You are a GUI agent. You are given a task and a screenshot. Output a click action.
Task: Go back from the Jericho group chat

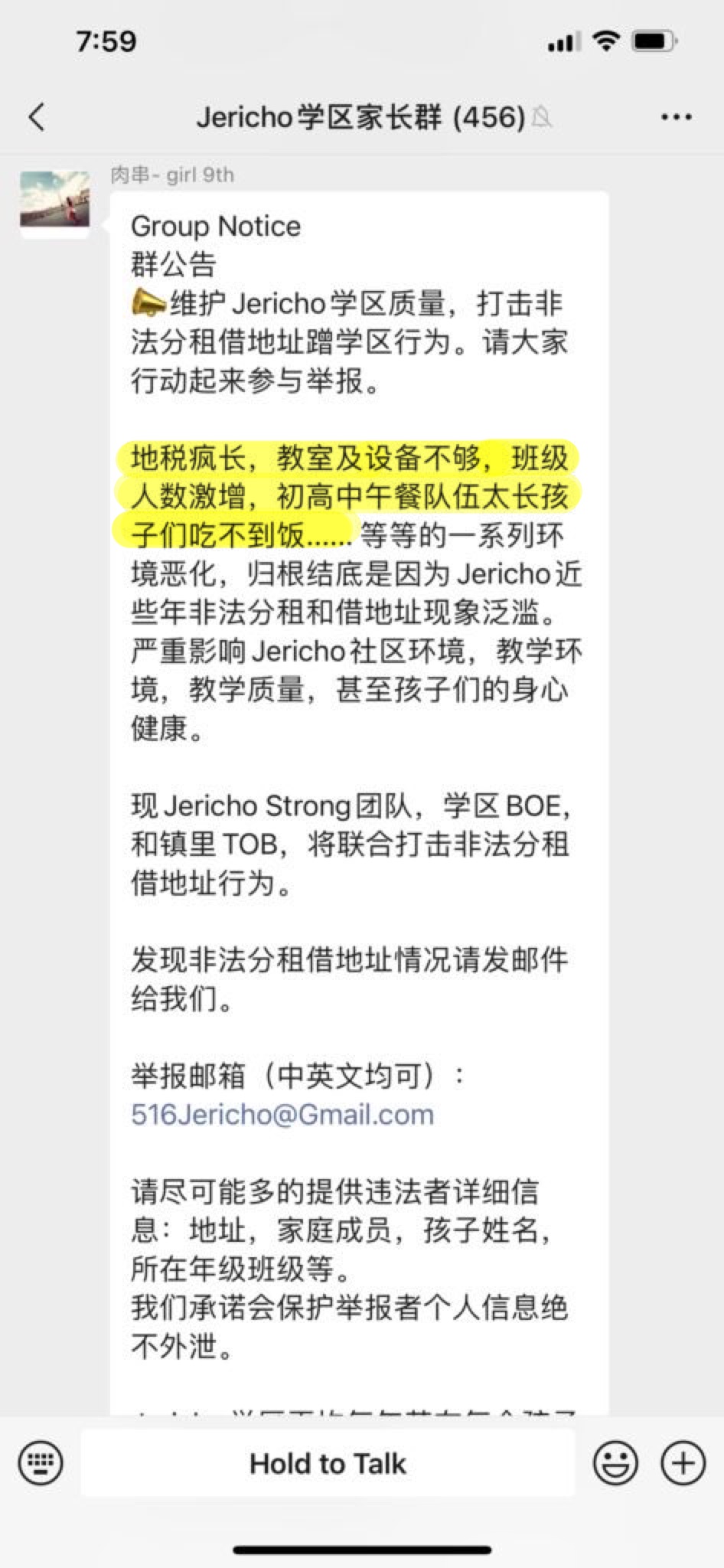37,117
